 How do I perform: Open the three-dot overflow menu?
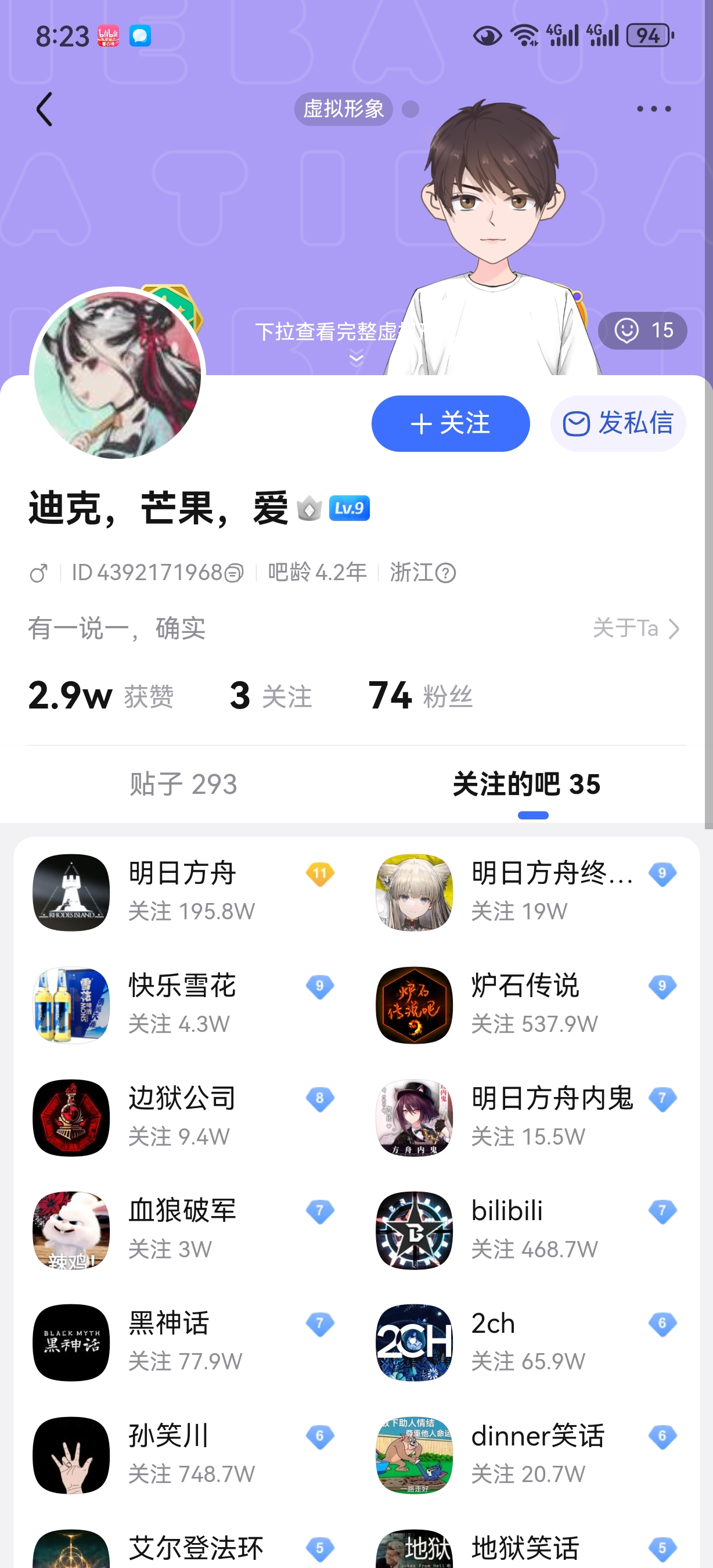point(653,109)
